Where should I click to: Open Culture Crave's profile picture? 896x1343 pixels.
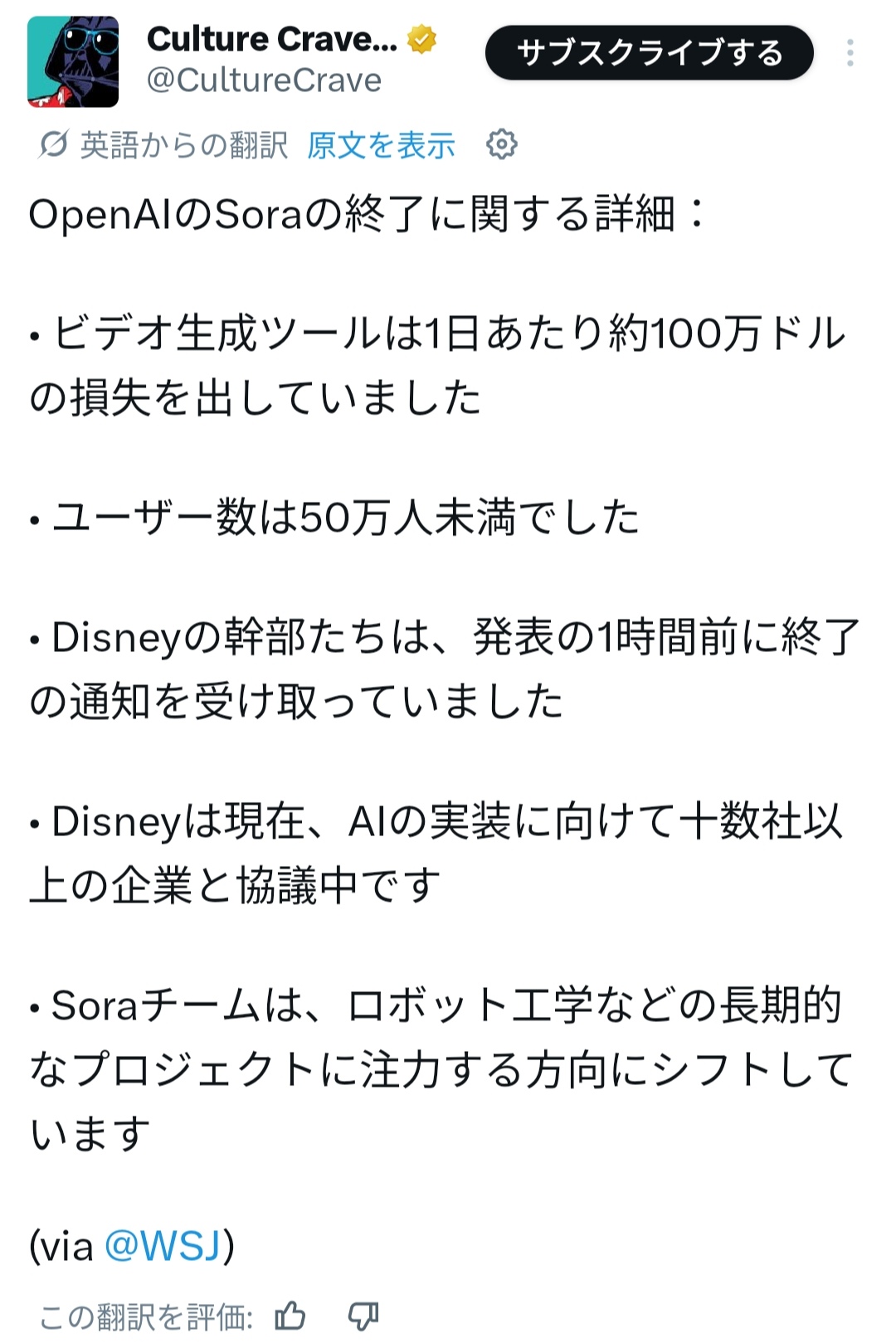pos(73,62)
